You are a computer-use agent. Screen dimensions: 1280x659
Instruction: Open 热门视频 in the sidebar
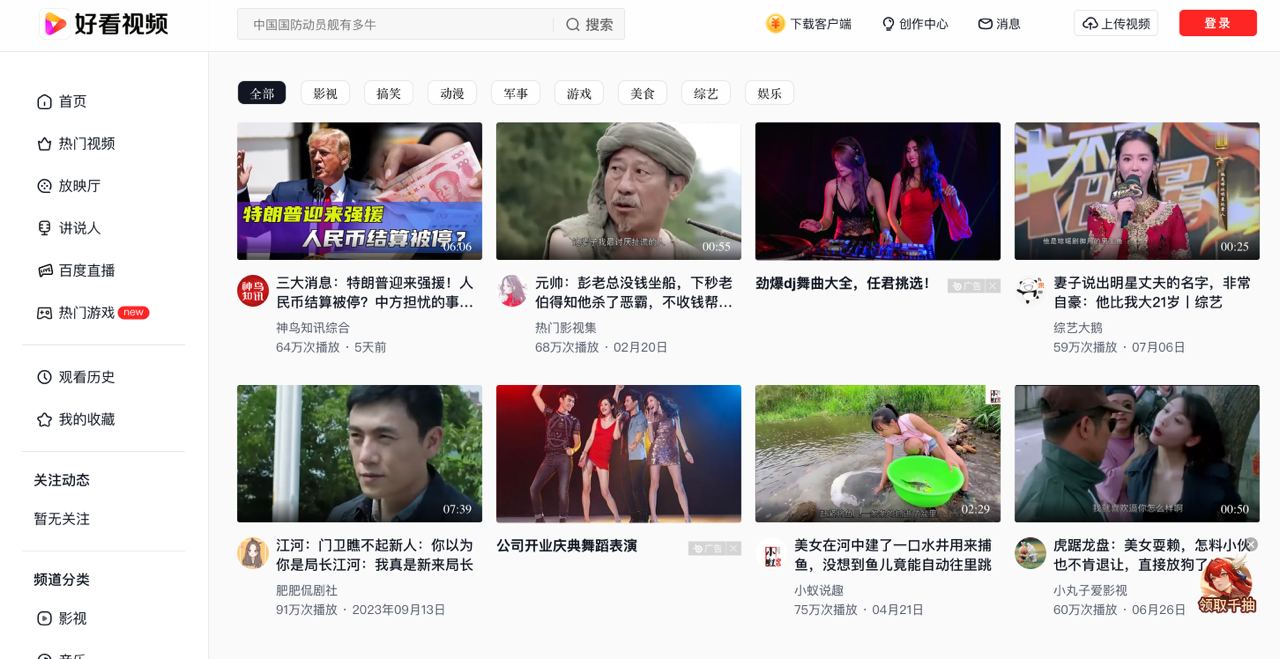(x=86, y=144)
